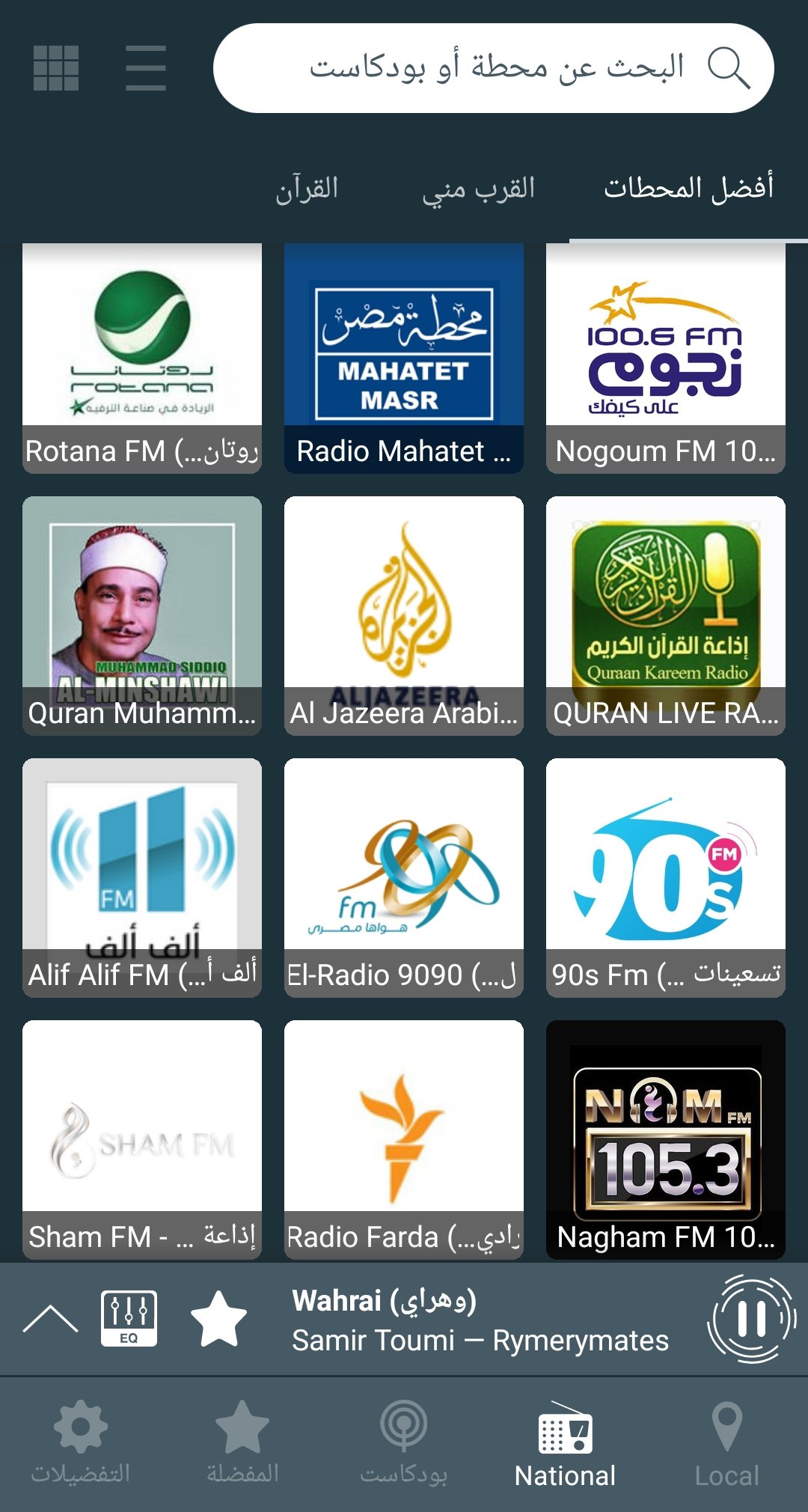Select the أفضل المحطات tab
The height and width of the screenshot is (1512, 808).
(688, 187)
